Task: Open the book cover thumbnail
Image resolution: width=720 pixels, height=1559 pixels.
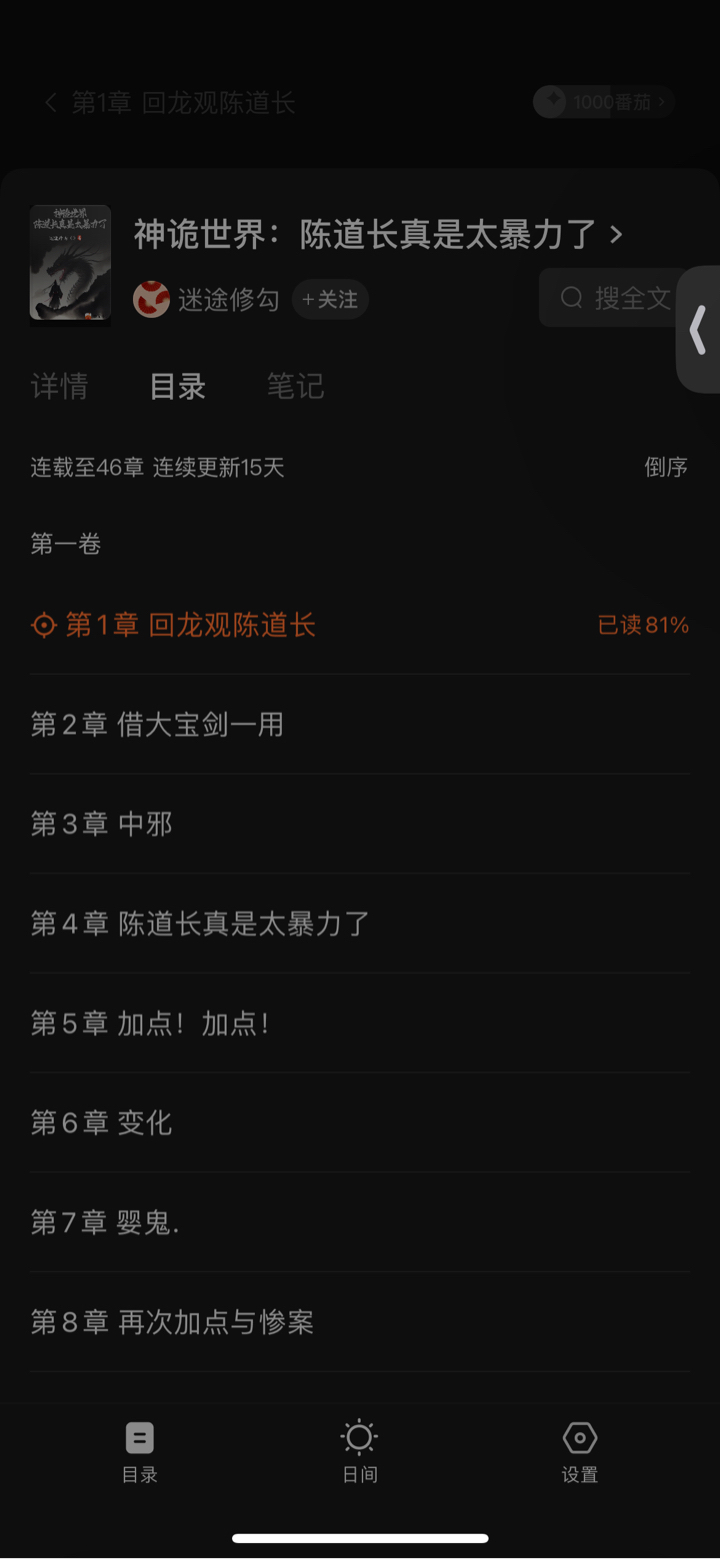Action: tap(70, 264)
